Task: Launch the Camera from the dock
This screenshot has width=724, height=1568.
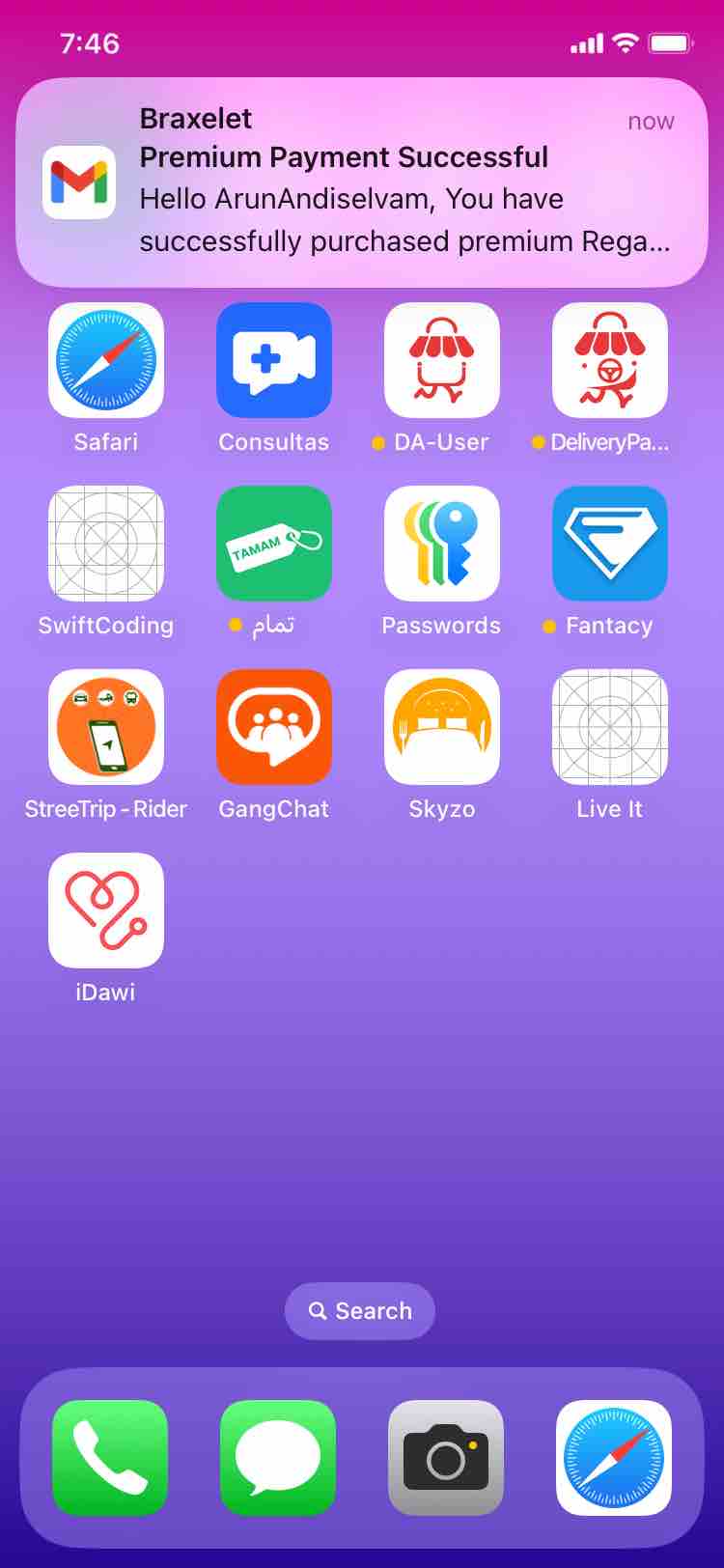Action: (x=446, y=1458)
